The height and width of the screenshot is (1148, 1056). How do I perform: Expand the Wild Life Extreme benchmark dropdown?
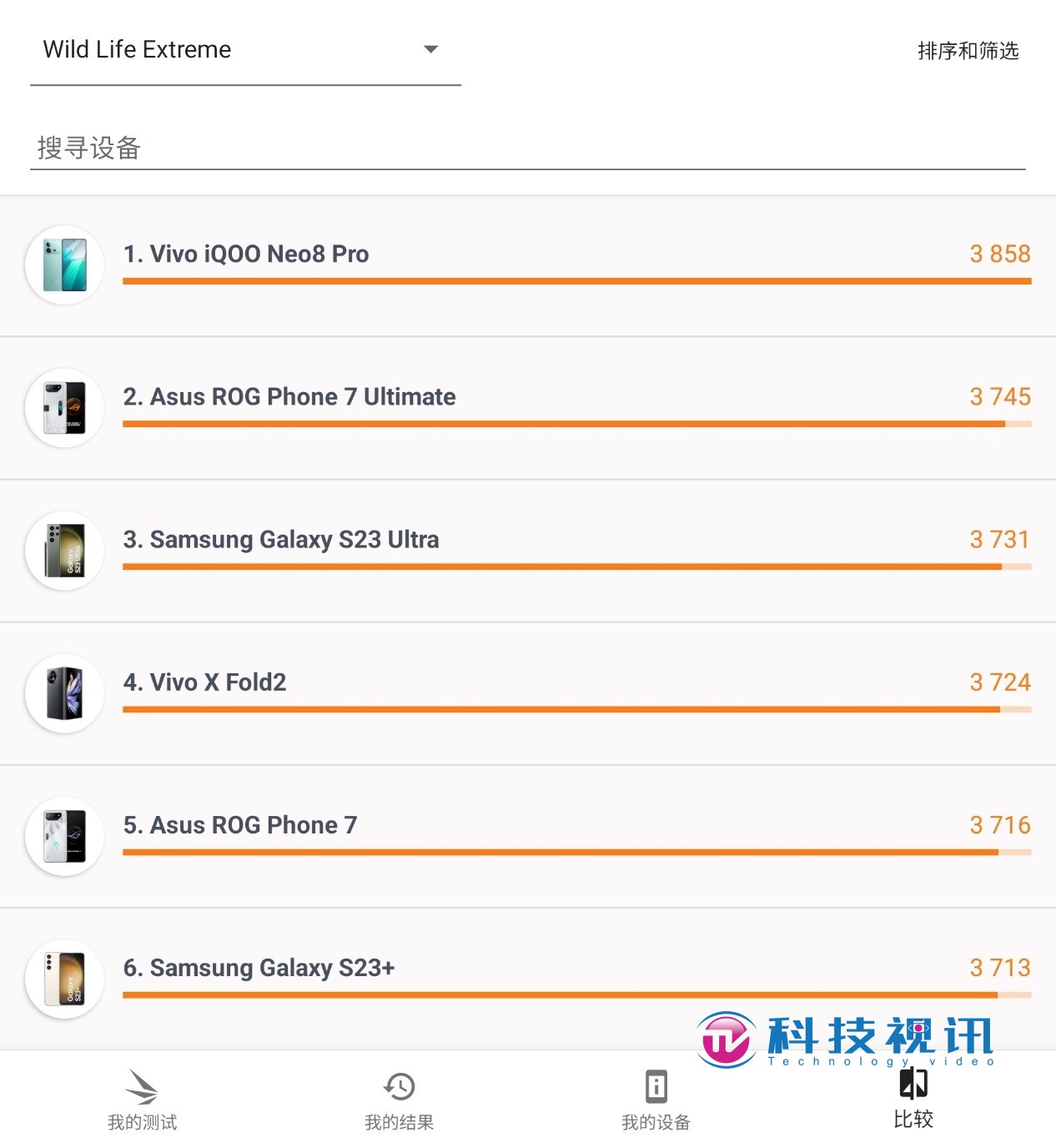point(244,50)
